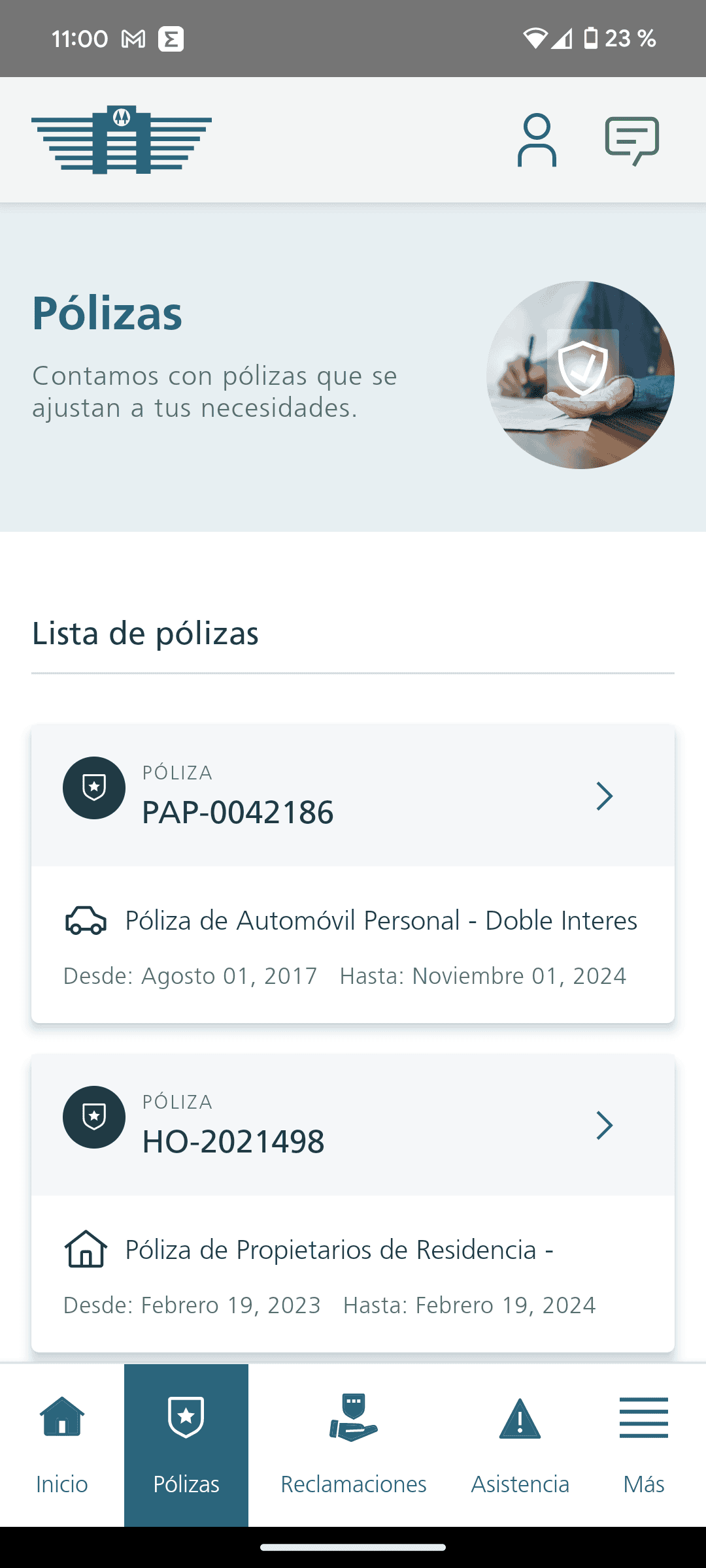Open the user profile icon

[x=537, y=140]
